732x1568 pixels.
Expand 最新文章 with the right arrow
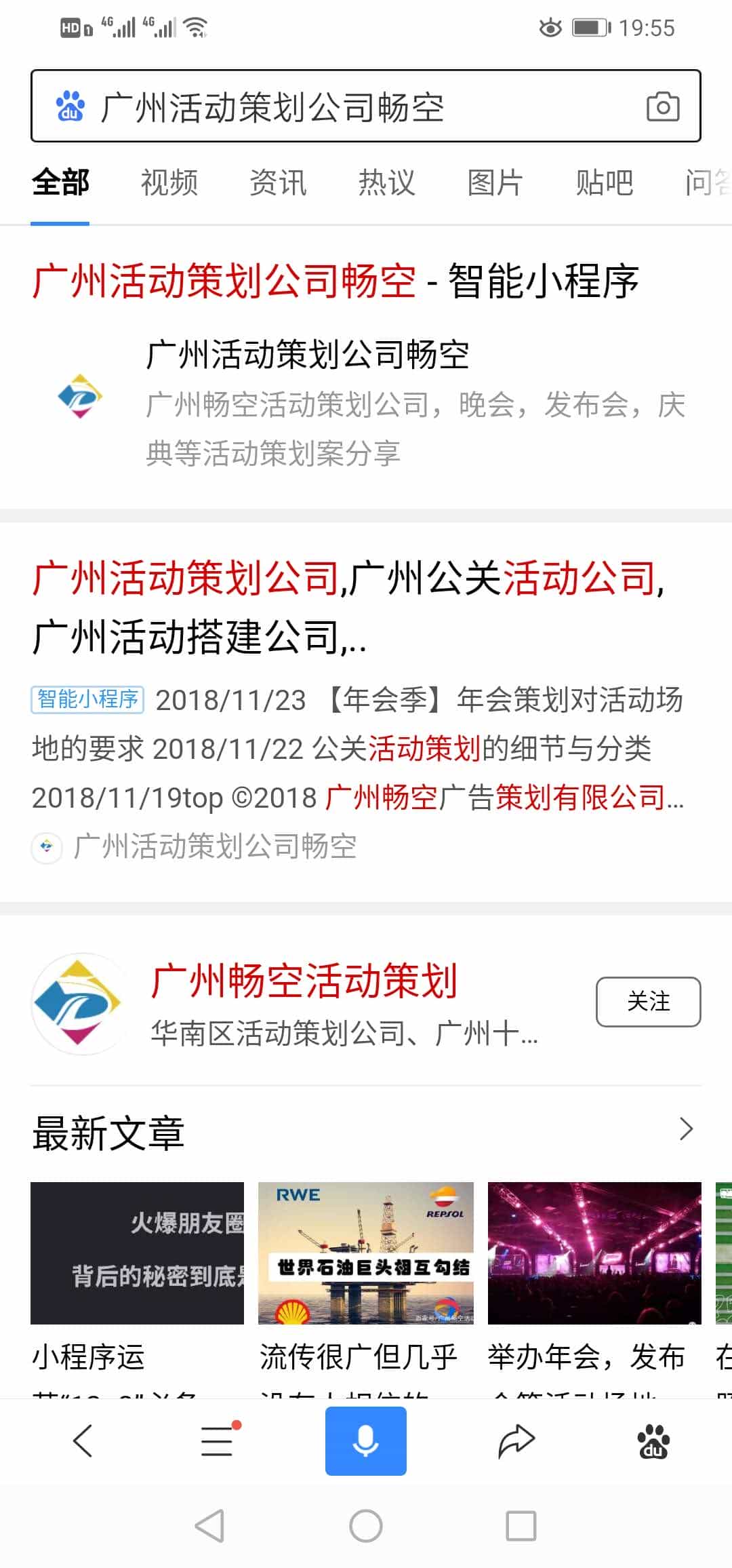[686, 1126]
